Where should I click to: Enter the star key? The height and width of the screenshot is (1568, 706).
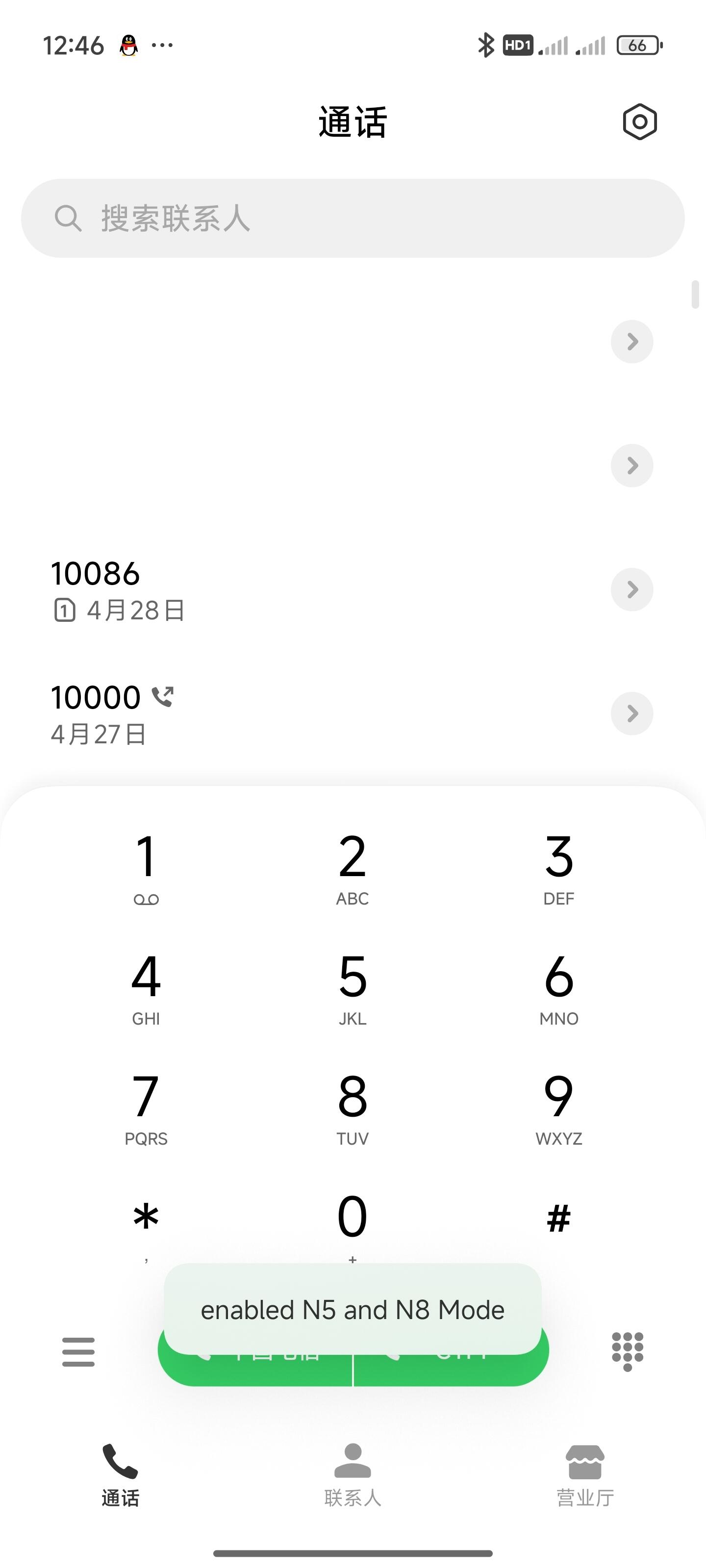146,1221
